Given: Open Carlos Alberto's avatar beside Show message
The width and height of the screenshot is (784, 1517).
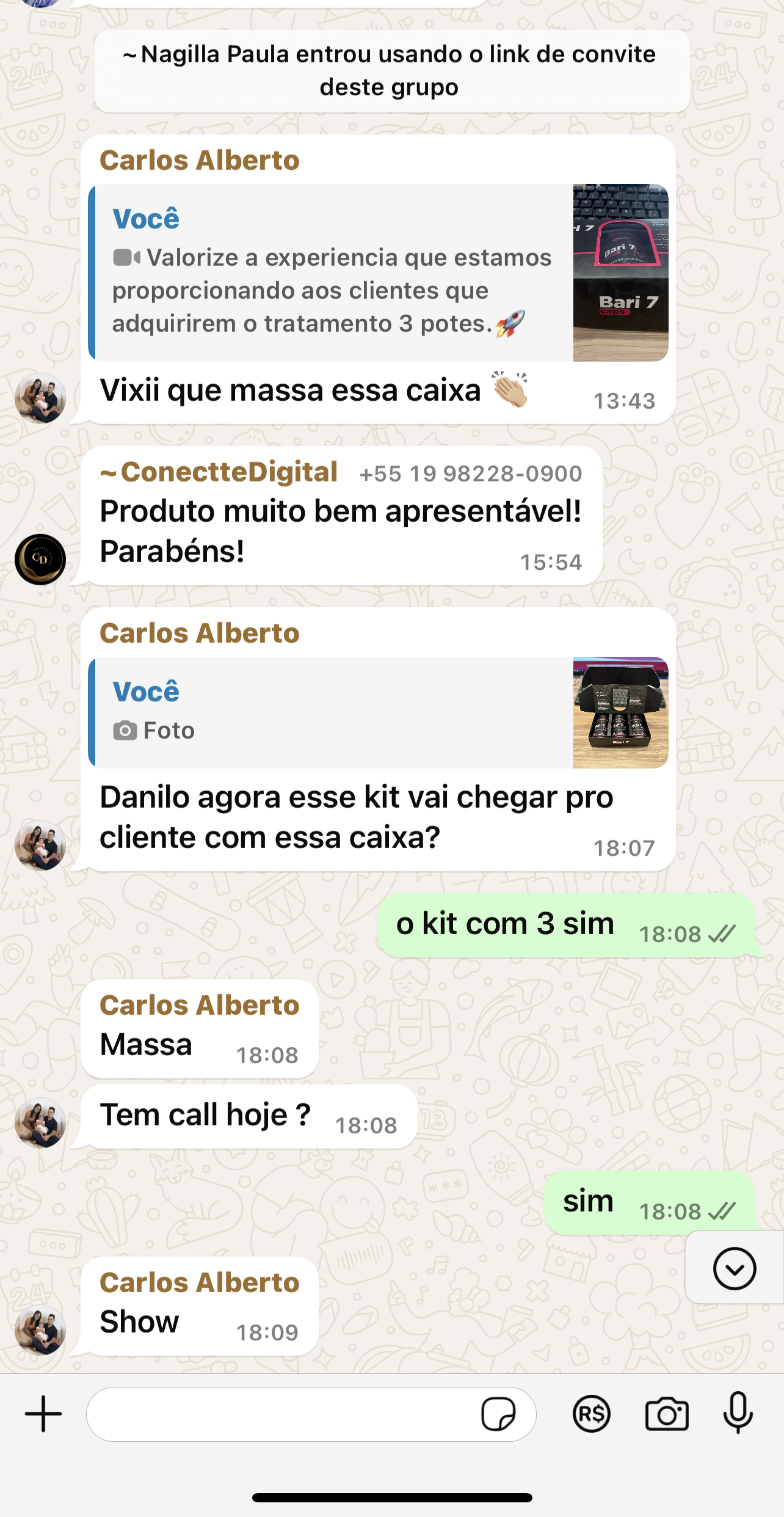Looking at the screenshot, I should [40, 1329].
